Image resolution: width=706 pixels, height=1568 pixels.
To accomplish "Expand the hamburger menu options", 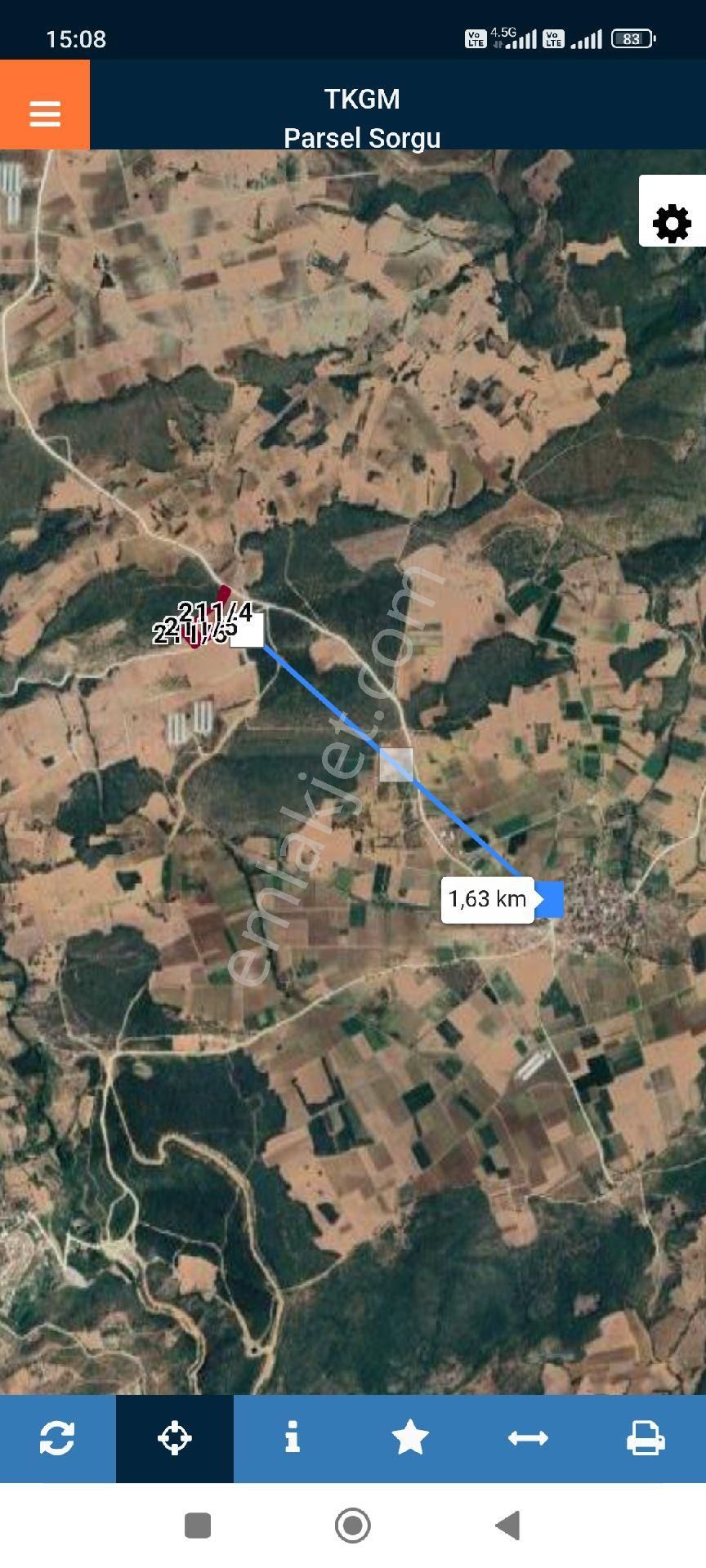I will 44,114.
